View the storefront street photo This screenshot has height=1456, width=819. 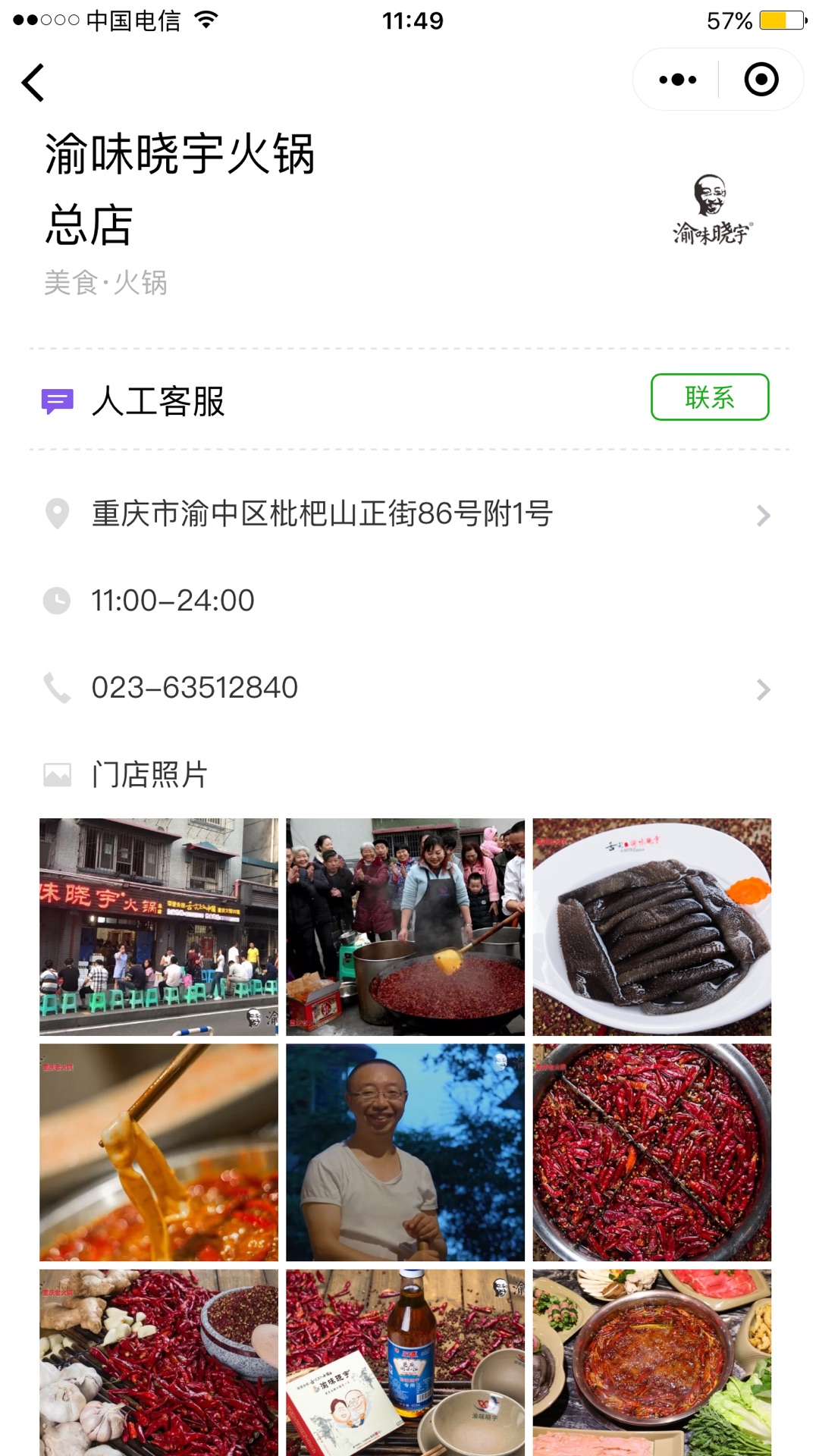coord(158,926)
